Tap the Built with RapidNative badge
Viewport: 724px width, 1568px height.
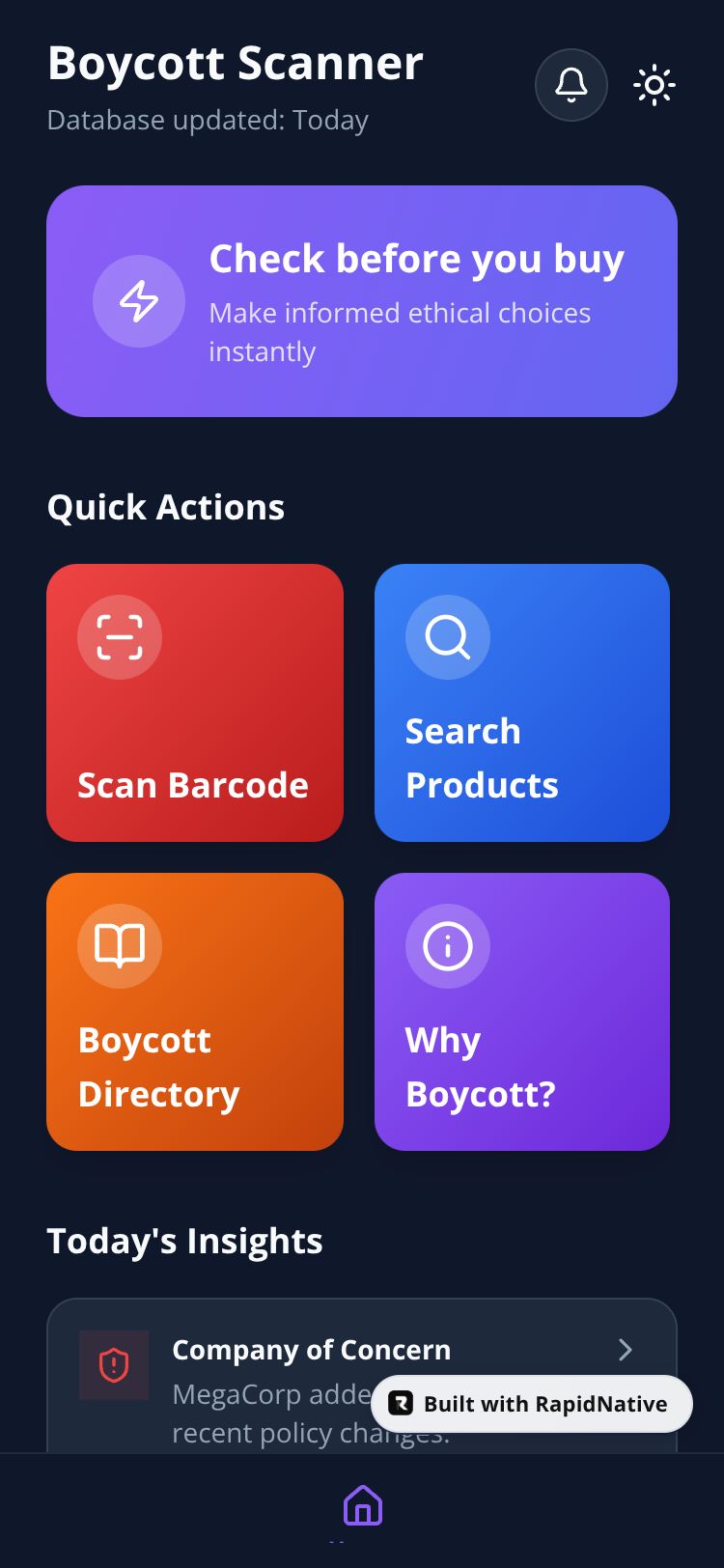532,1404
